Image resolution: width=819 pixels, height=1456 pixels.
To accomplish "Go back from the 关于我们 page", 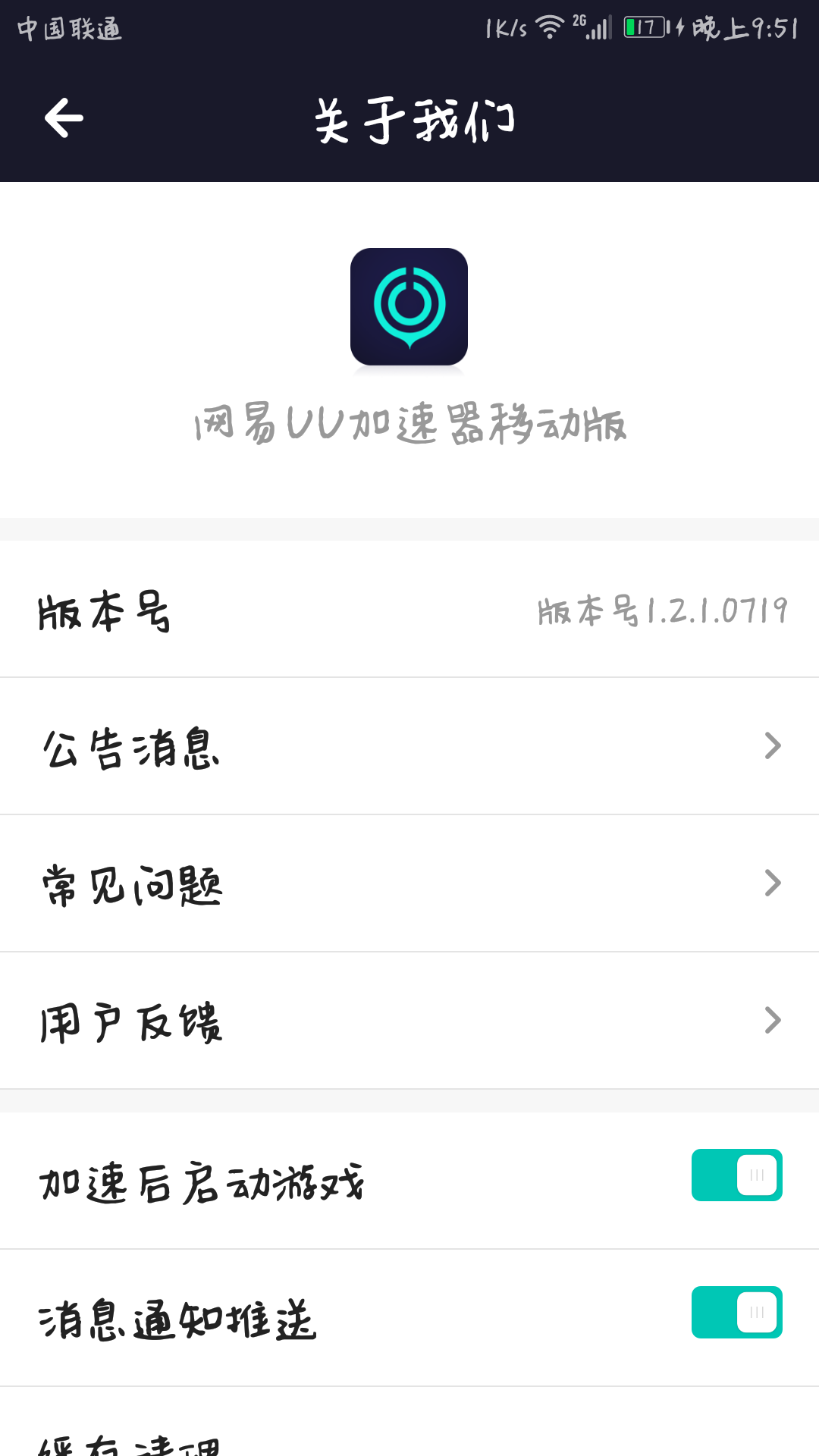I will point(64,118).
